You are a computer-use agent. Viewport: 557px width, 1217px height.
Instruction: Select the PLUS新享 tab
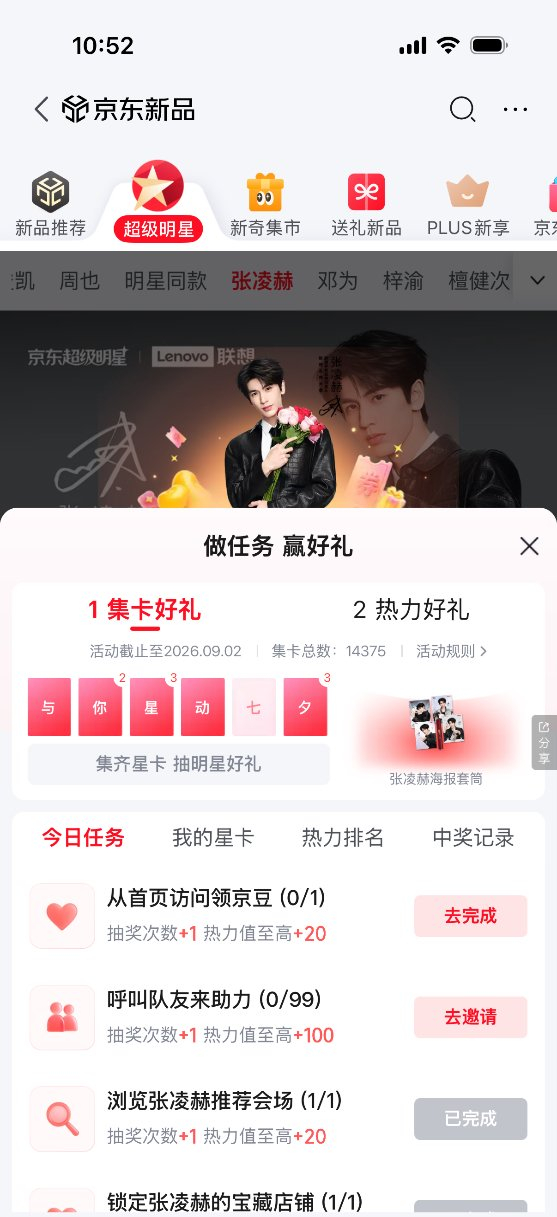[467, 205]
